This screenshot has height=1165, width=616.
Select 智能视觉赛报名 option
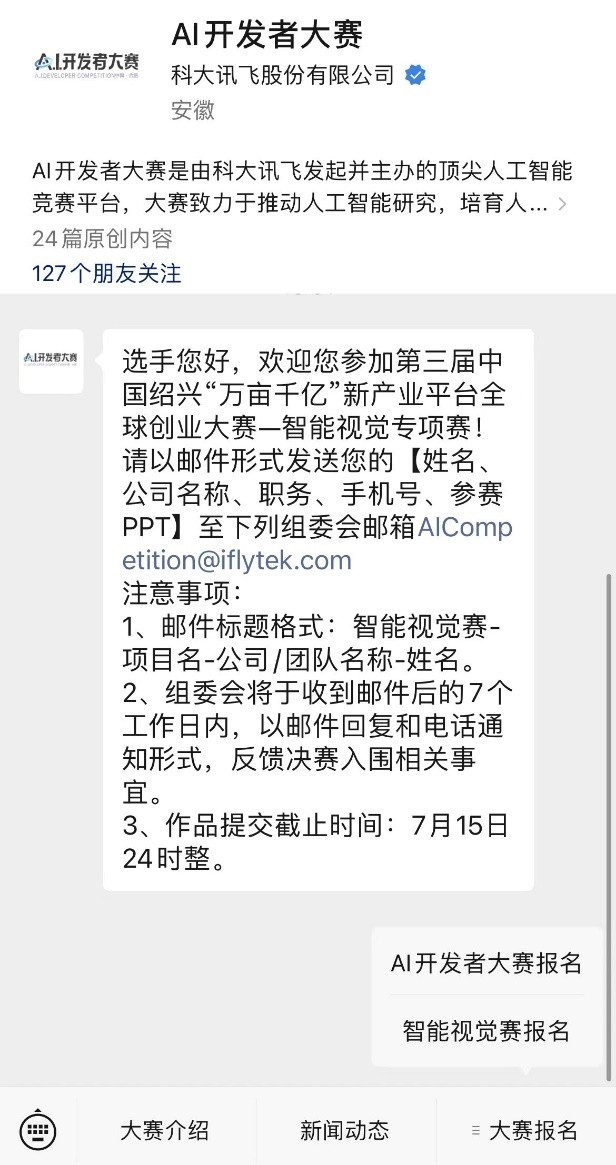486,1031
